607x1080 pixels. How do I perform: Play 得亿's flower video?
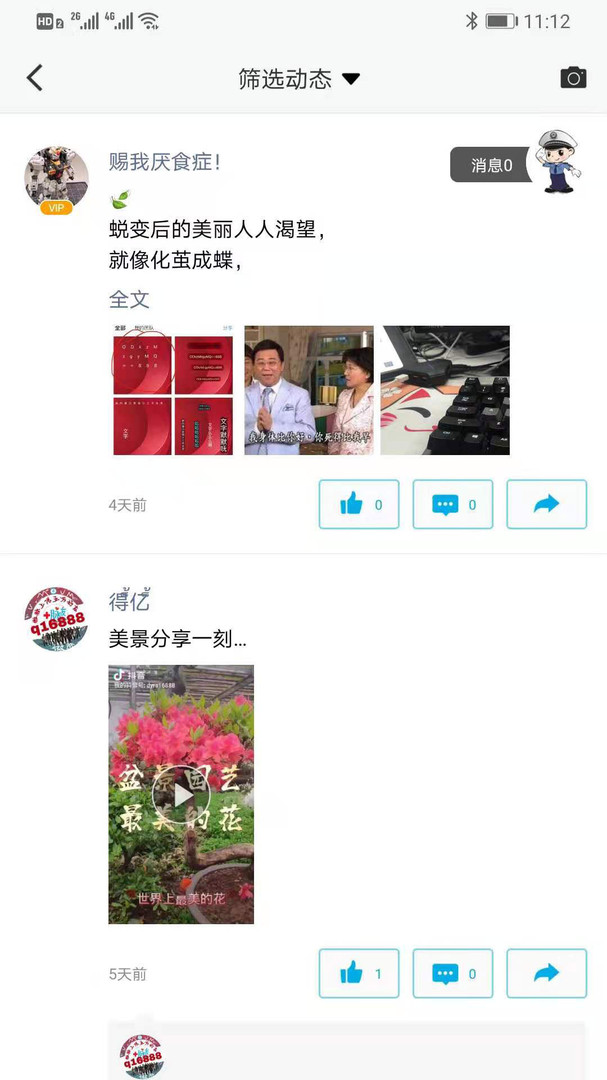tap(181, 794)
